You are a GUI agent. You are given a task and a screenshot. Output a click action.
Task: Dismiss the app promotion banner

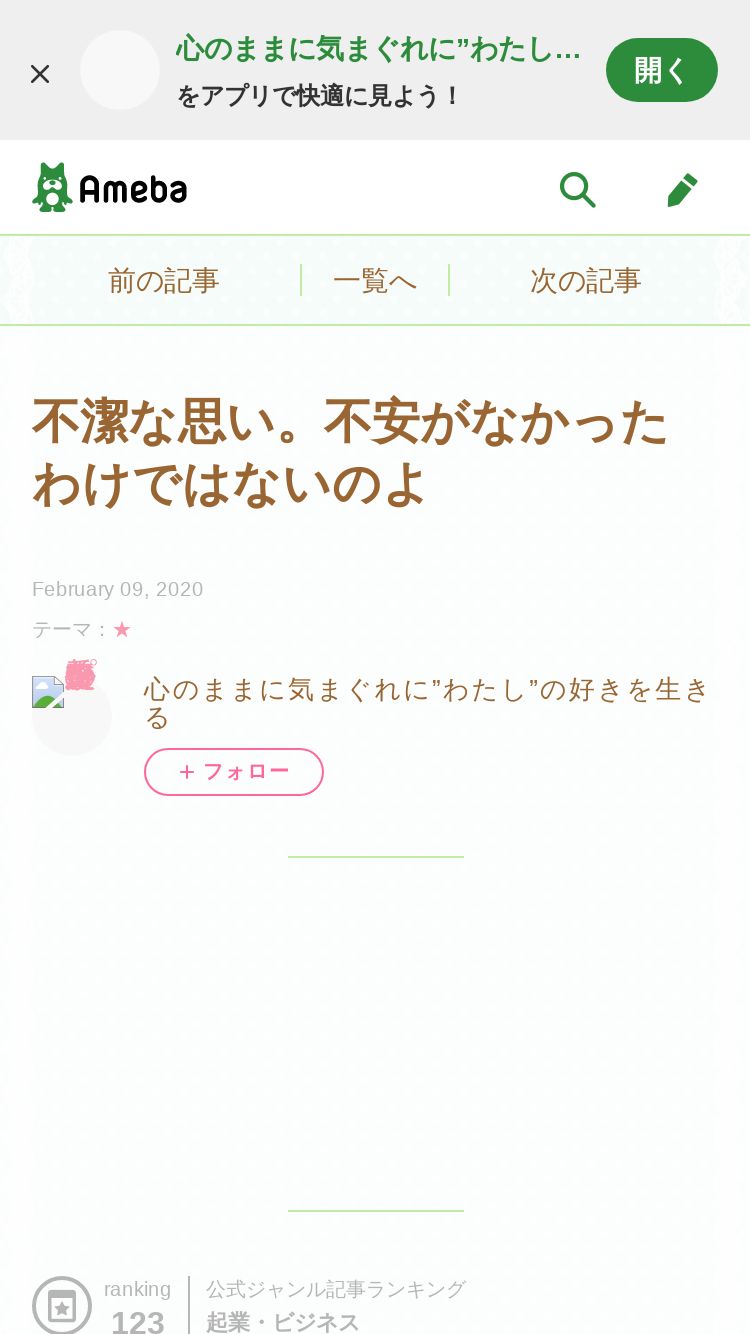point(40,73)
